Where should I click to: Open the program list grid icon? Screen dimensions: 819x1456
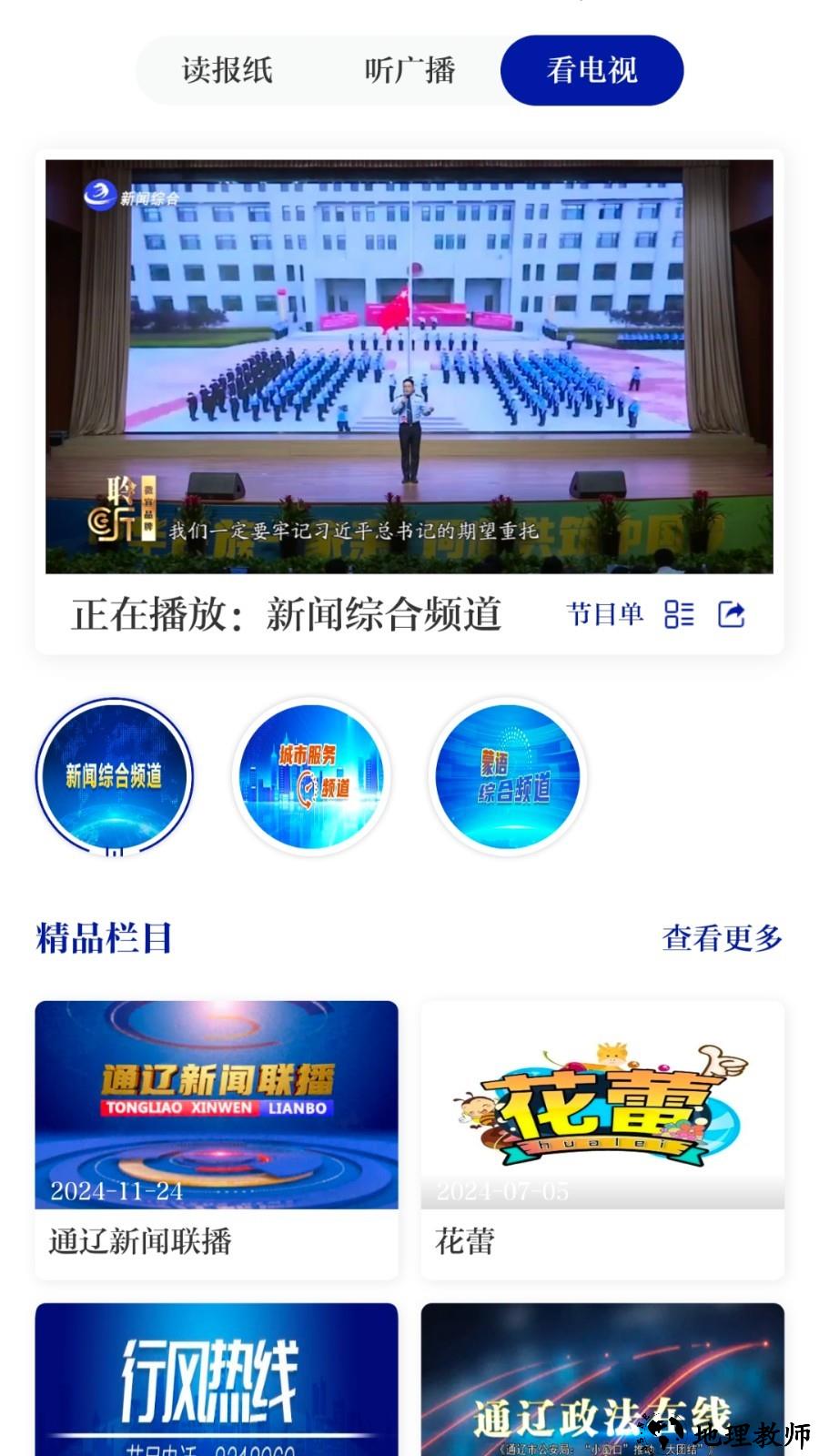pyautogui.click(x=678, y=615)
